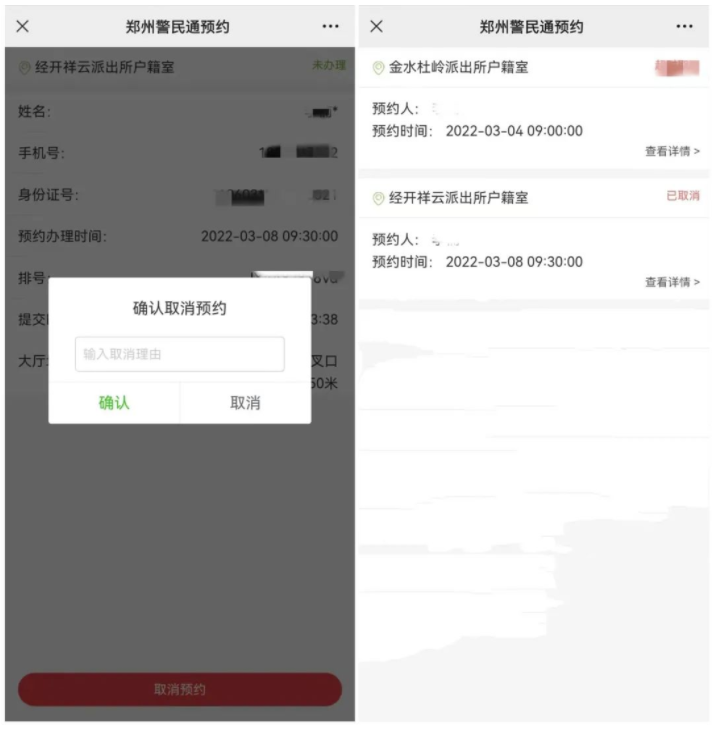Image resolution: width=716 pixels, height=729 pixels.
Task: Dismiss the dialog with 取消
Action: click(245, 403)
